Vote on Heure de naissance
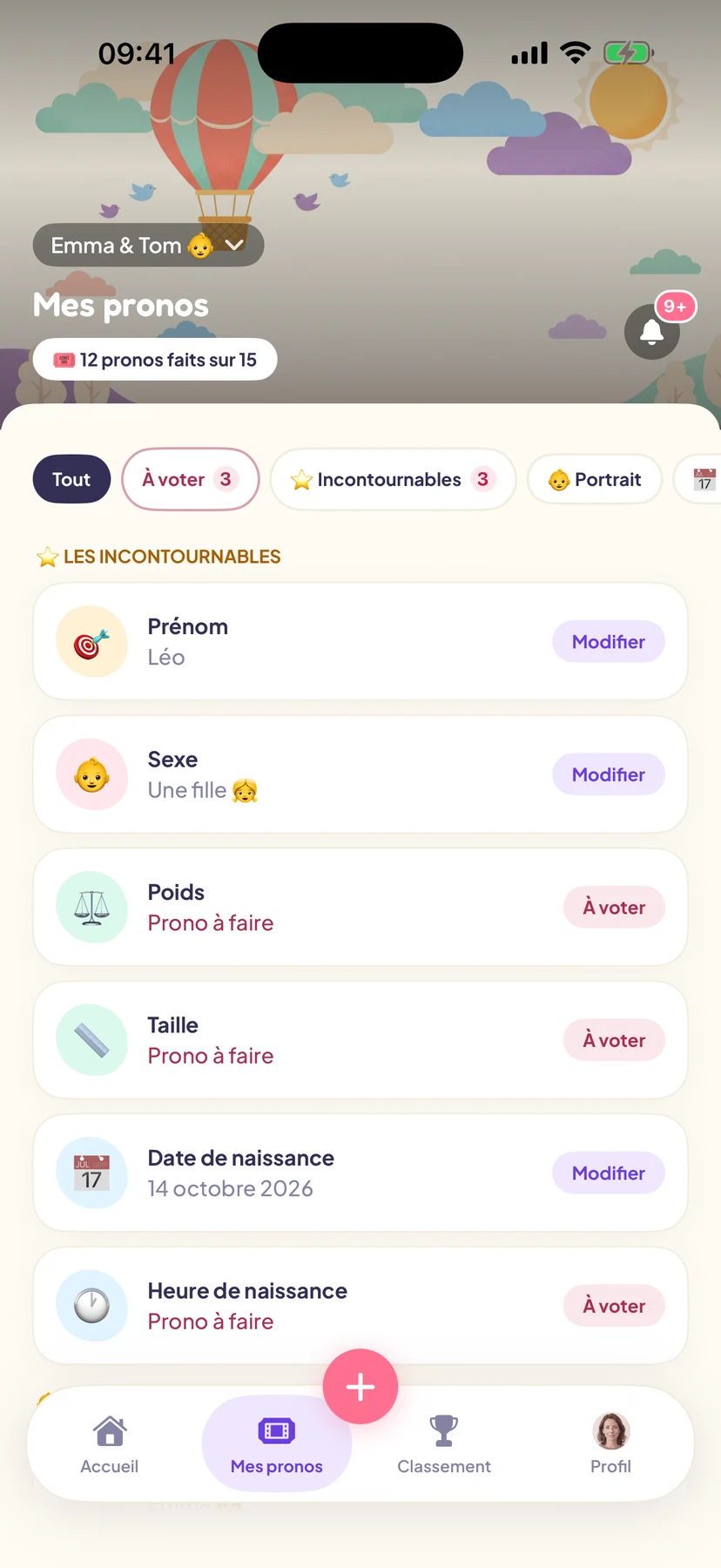Viewport: 721px width, 1568px height. [614, 1306]
